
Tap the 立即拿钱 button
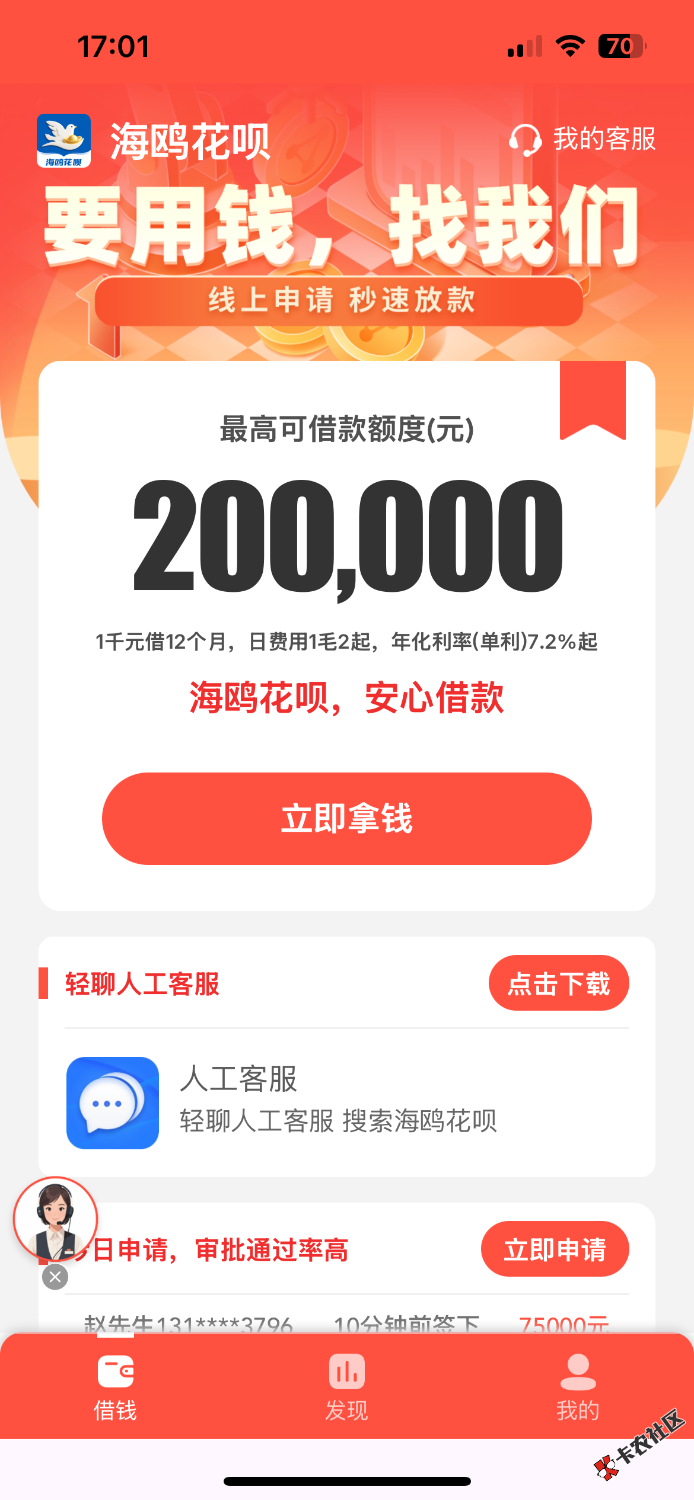click(x=347, y=819)
